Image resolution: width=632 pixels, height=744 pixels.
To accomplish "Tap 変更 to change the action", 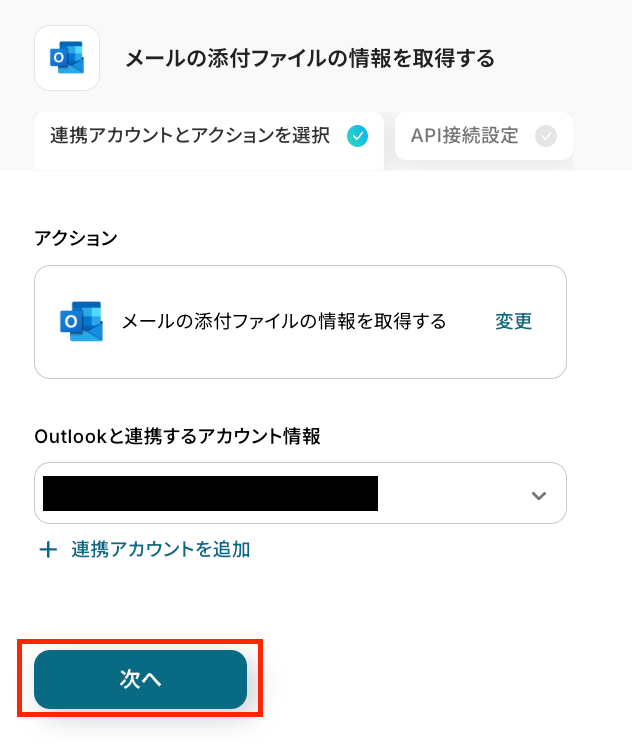I will tap(513, 321).
